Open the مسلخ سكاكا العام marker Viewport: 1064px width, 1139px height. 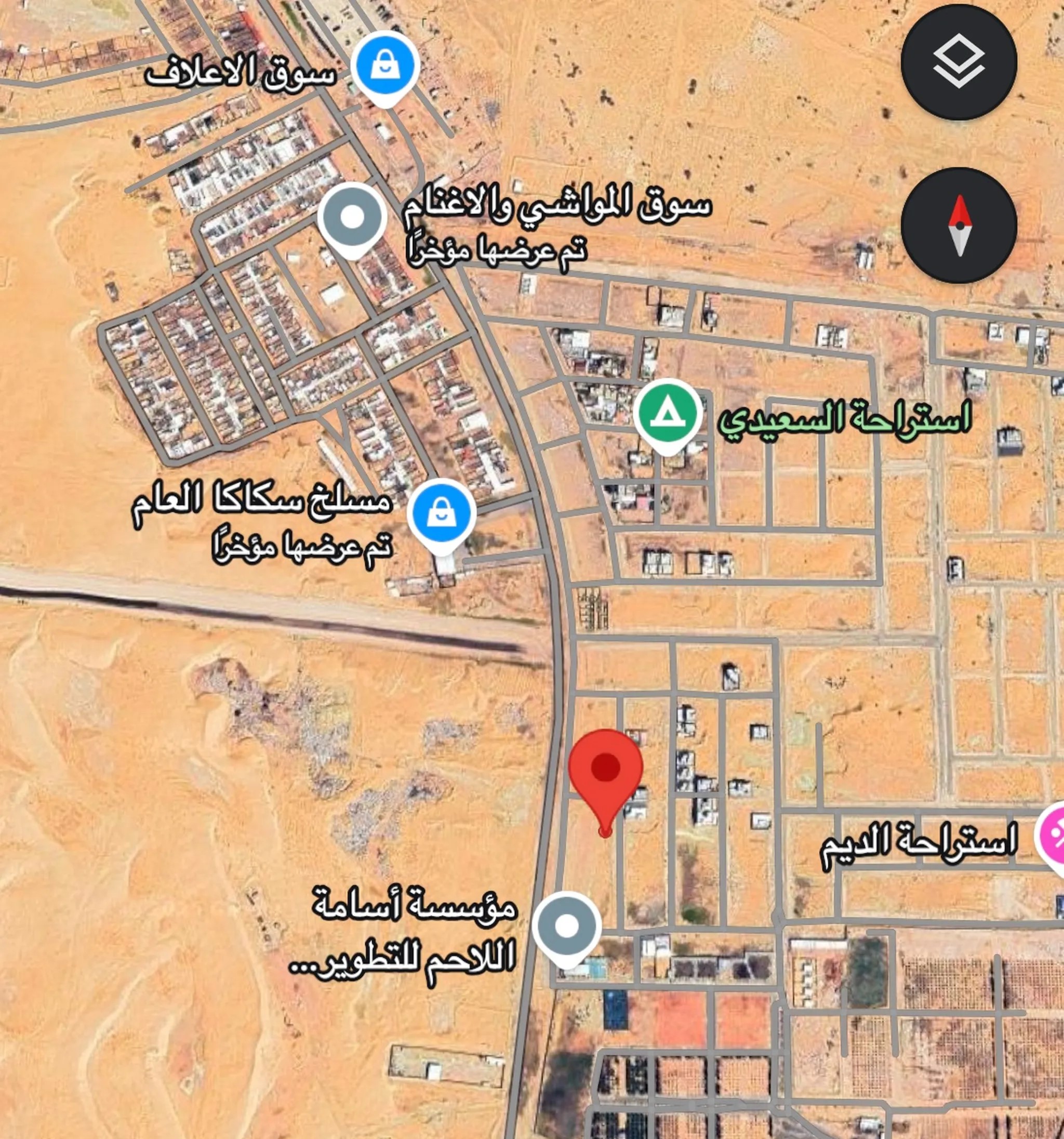441,513
